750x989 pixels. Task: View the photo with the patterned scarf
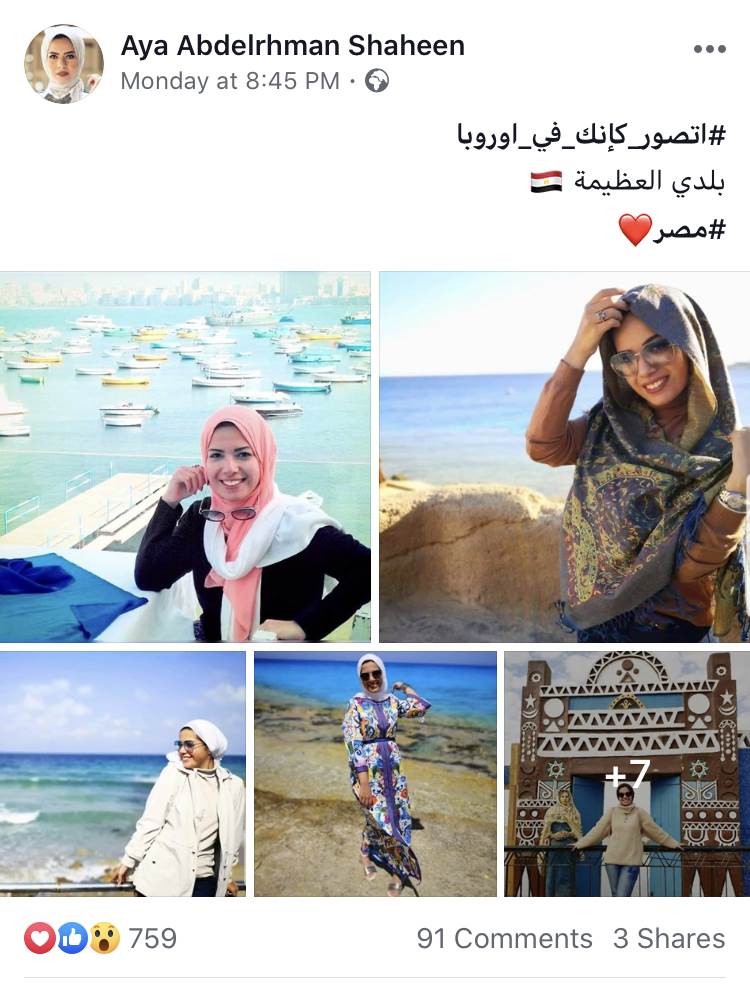point(564,456)
